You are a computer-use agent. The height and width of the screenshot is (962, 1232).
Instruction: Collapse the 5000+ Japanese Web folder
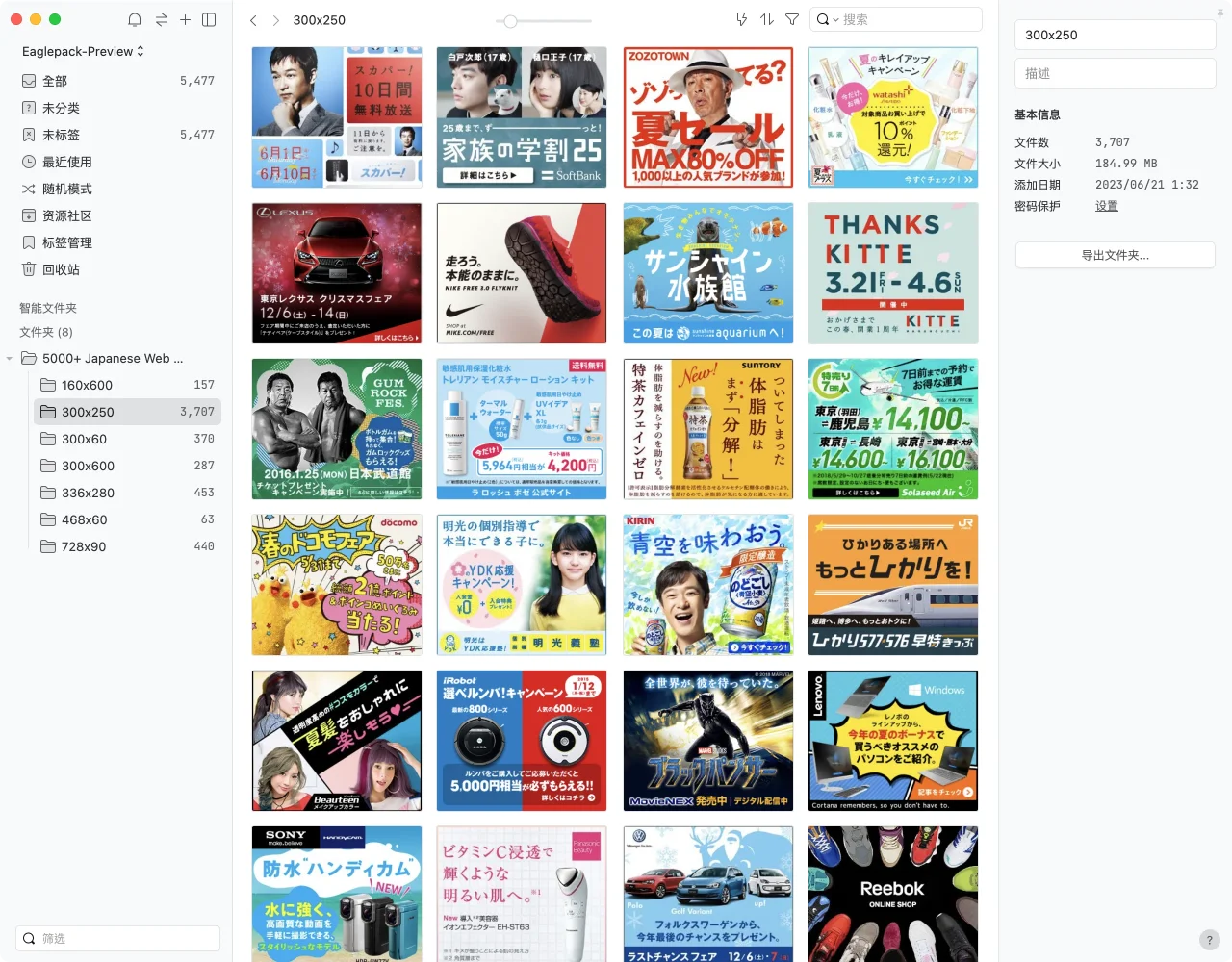click(10, 359)
